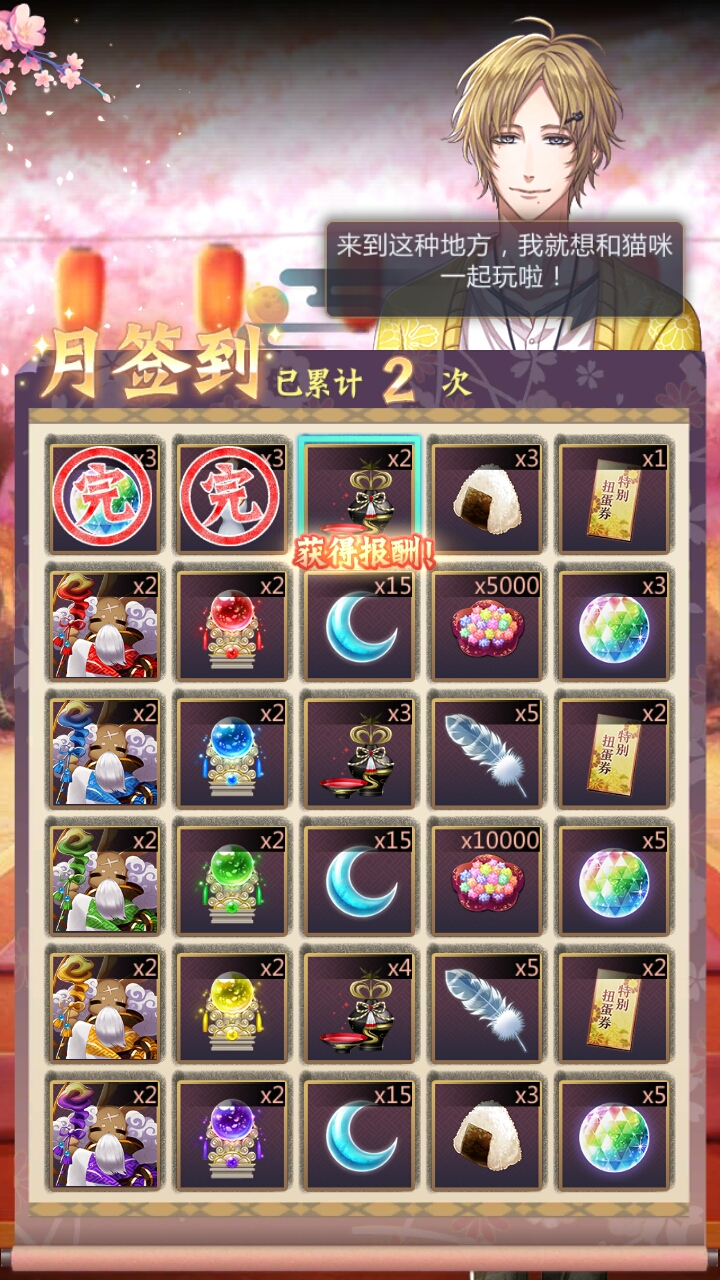View the x3 sake set reward tile
Viewport: 720px width, 1280px height.
point(360,752)
